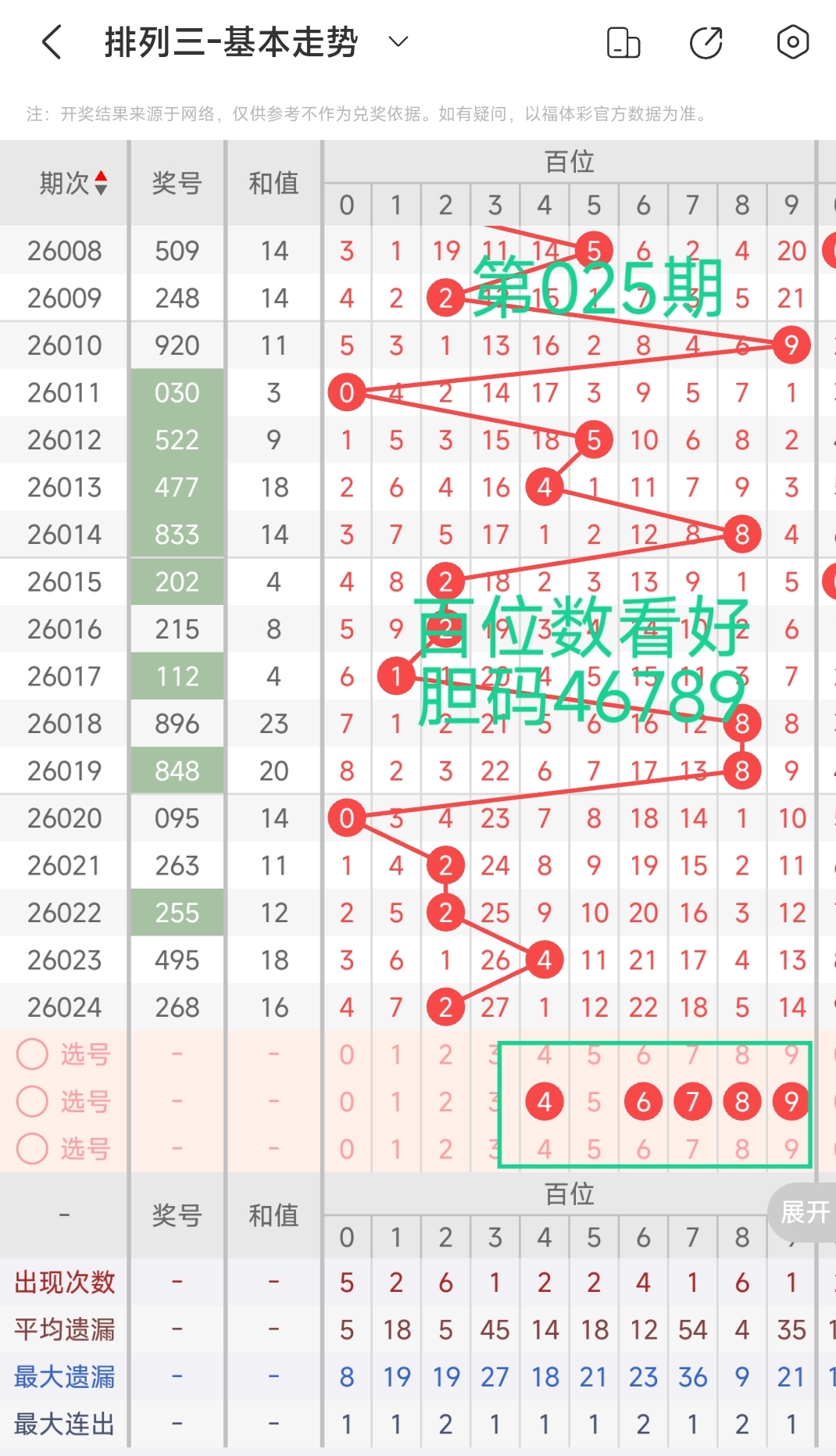836x1456 pixels.
Task: Tap the 和值 column header
Action: pyautogui.click(x=273, y=183)
